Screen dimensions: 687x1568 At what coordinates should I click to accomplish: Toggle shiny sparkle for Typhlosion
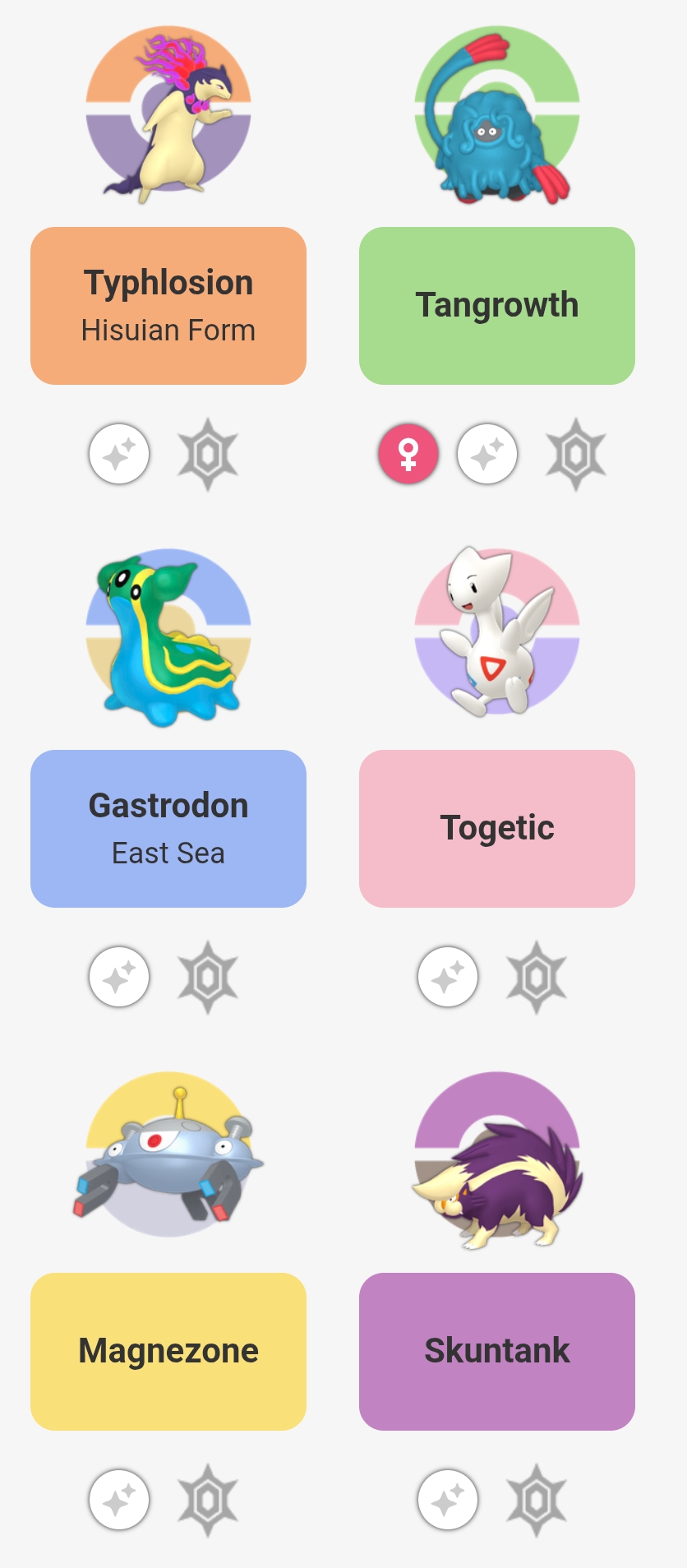tap(120, 454)
